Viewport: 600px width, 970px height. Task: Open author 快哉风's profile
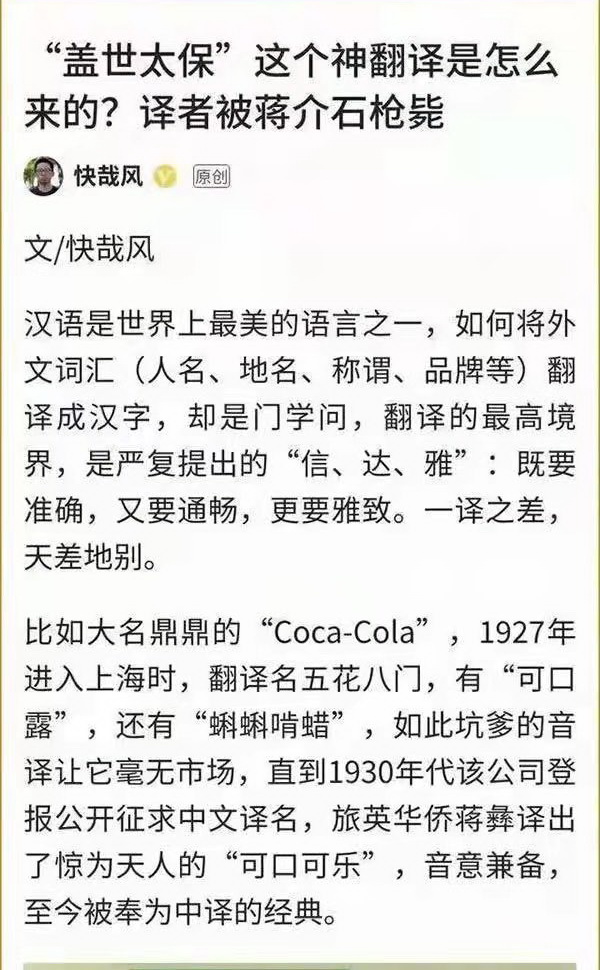tap(108, 177)
